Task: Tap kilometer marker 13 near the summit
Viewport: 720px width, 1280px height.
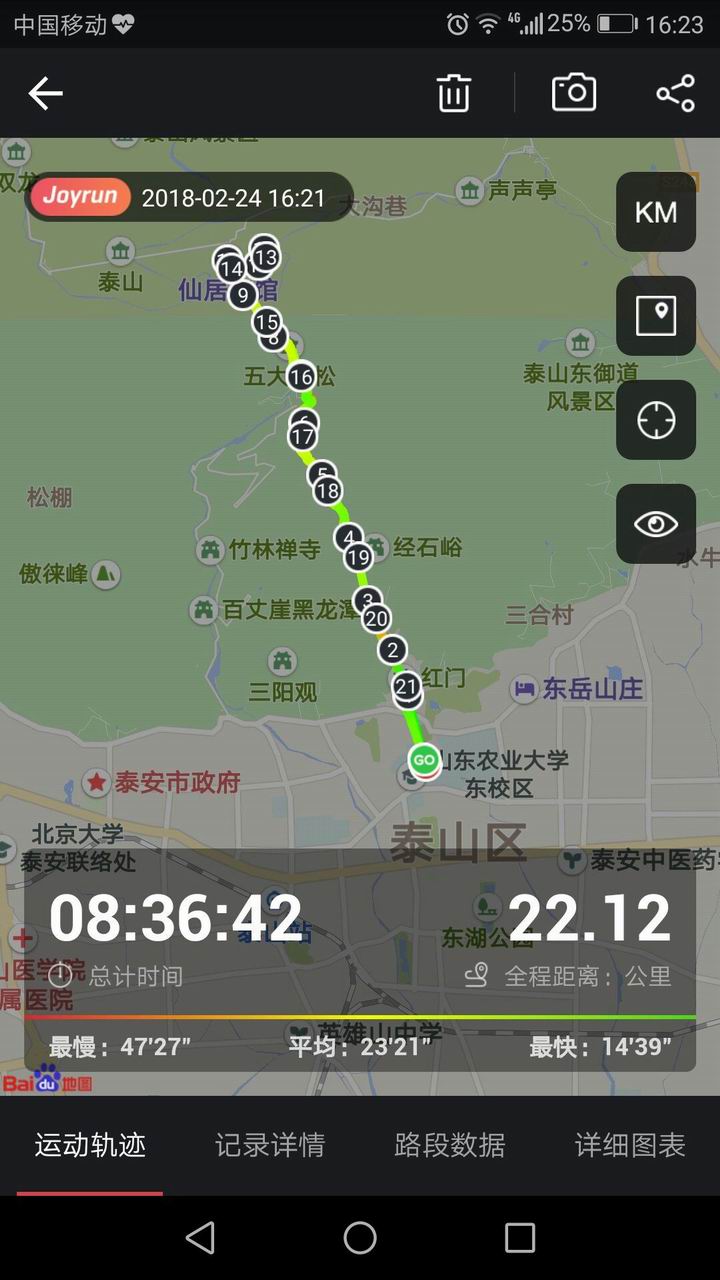Action: (x=265, y=257)
